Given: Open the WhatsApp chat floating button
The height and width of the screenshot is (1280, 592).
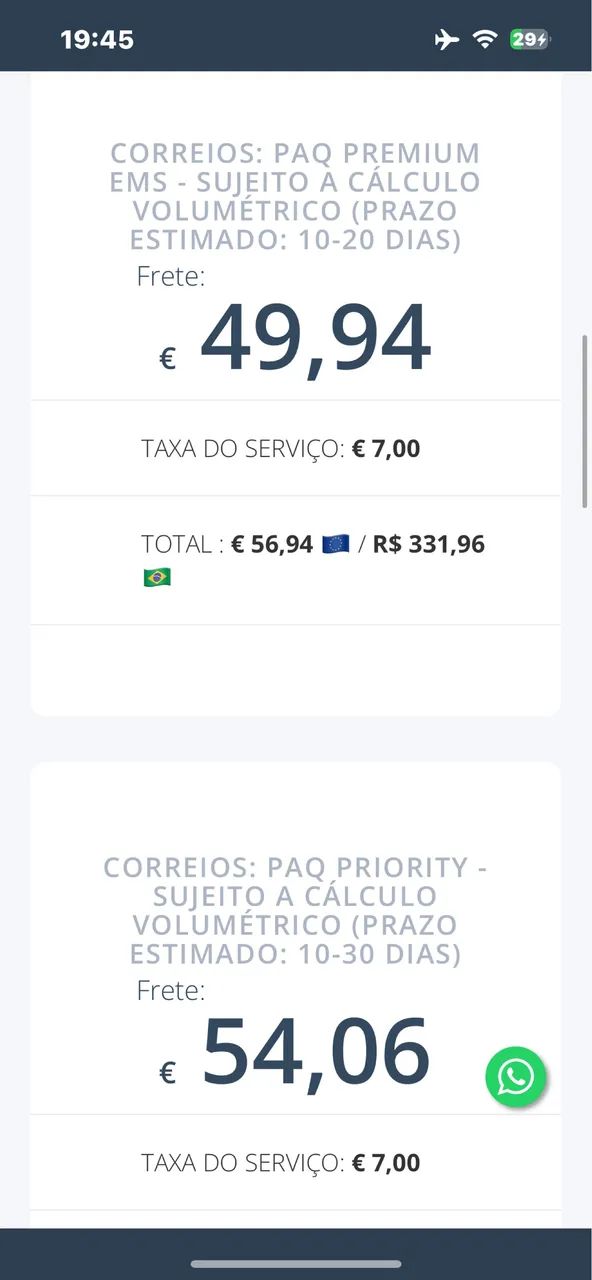Looking at the screenshot, I should pyautogui.click(x=516, y=1077).
